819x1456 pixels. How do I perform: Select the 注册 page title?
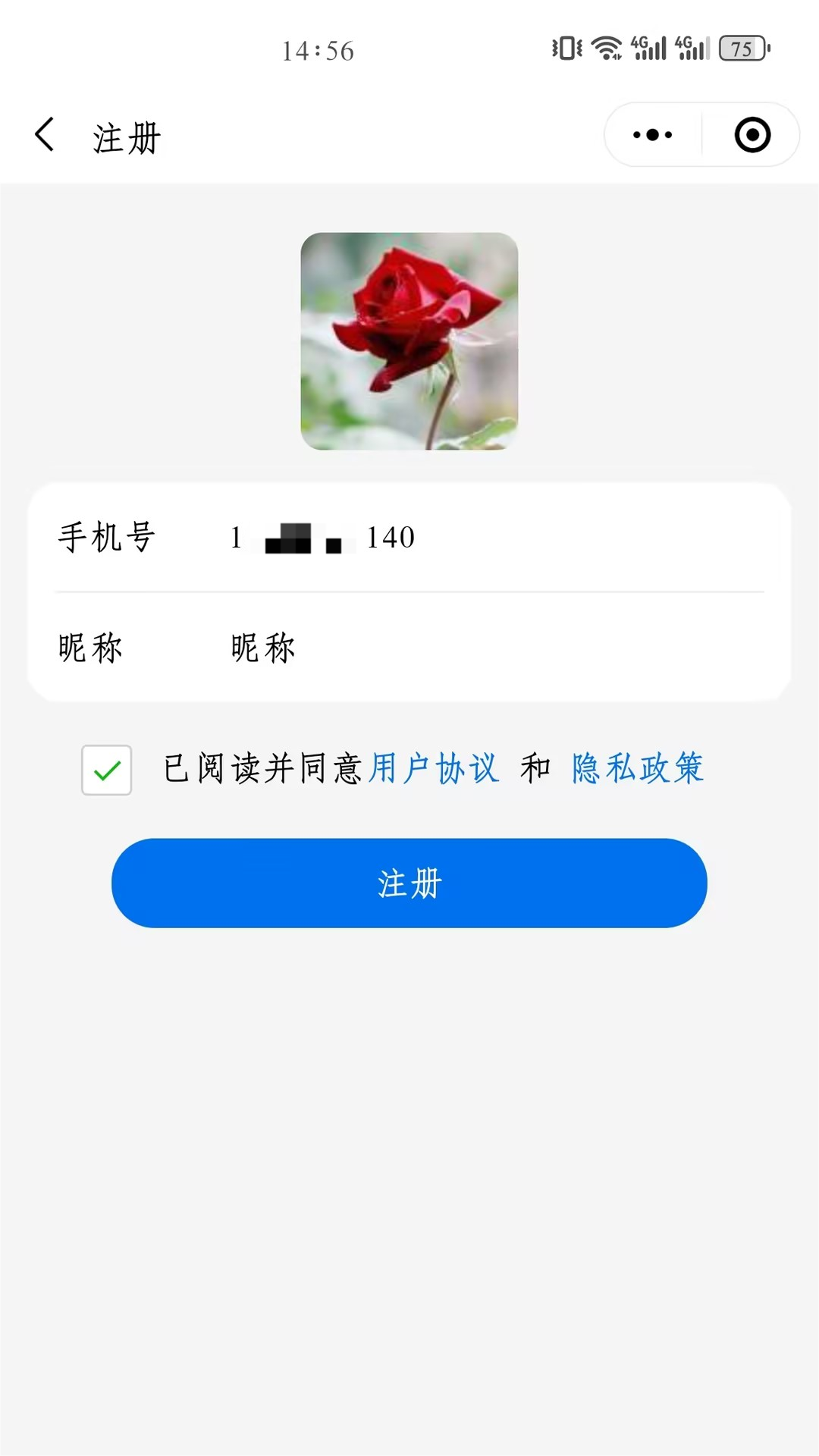point(124,137)
